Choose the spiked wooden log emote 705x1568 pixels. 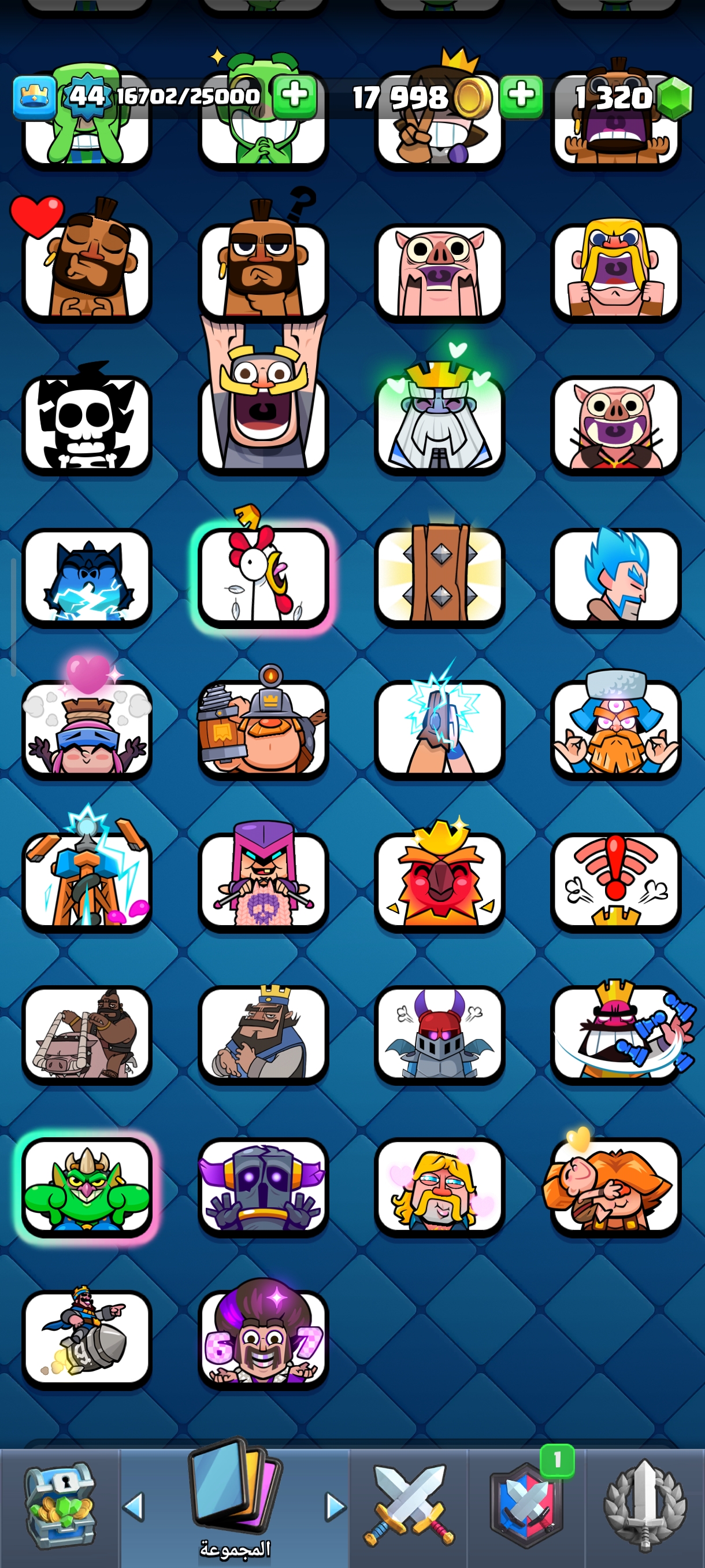[x=439, y=576]
